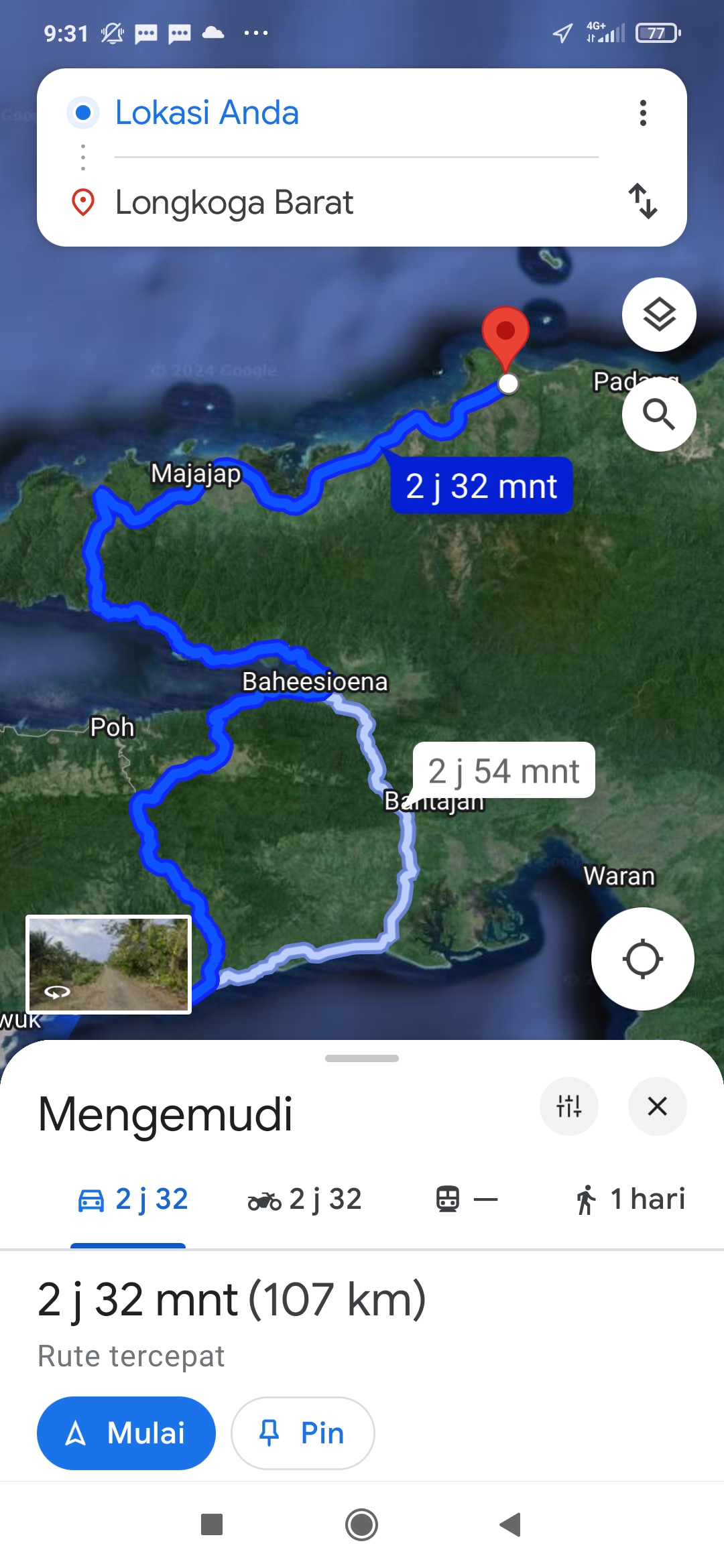Viewport: 724px width, 1568px height.
Task: Switch to the public transit mode
Action: [467, 1199]
